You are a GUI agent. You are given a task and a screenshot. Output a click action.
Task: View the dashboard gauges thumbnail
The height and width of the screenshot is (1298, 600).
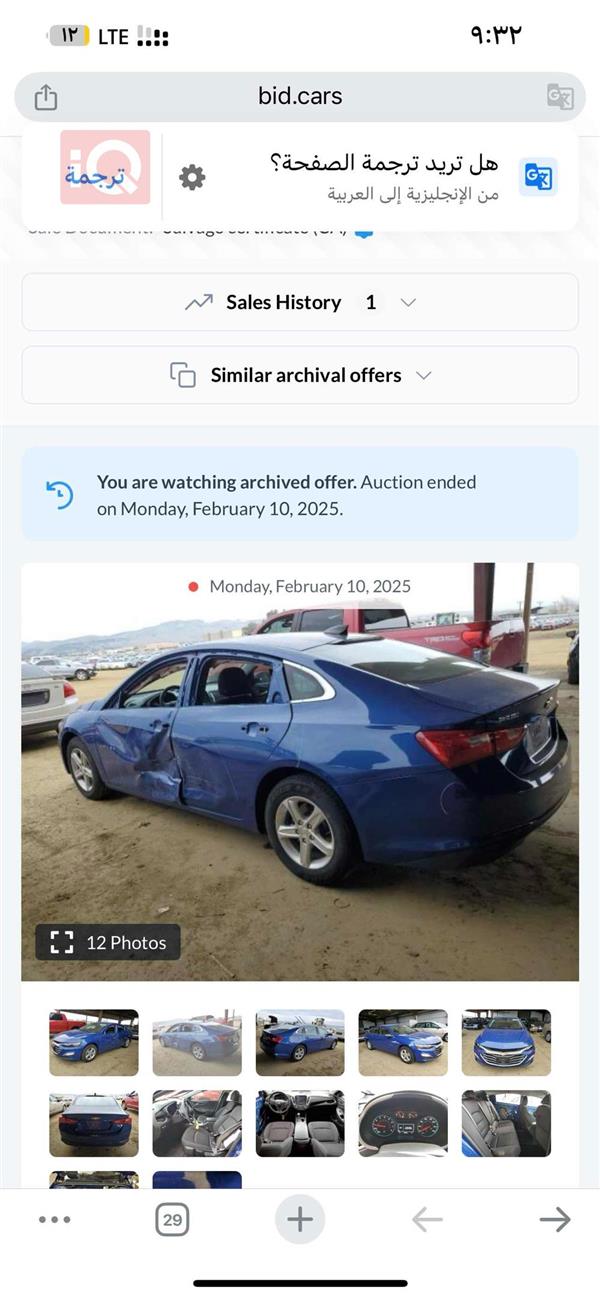403,1123
